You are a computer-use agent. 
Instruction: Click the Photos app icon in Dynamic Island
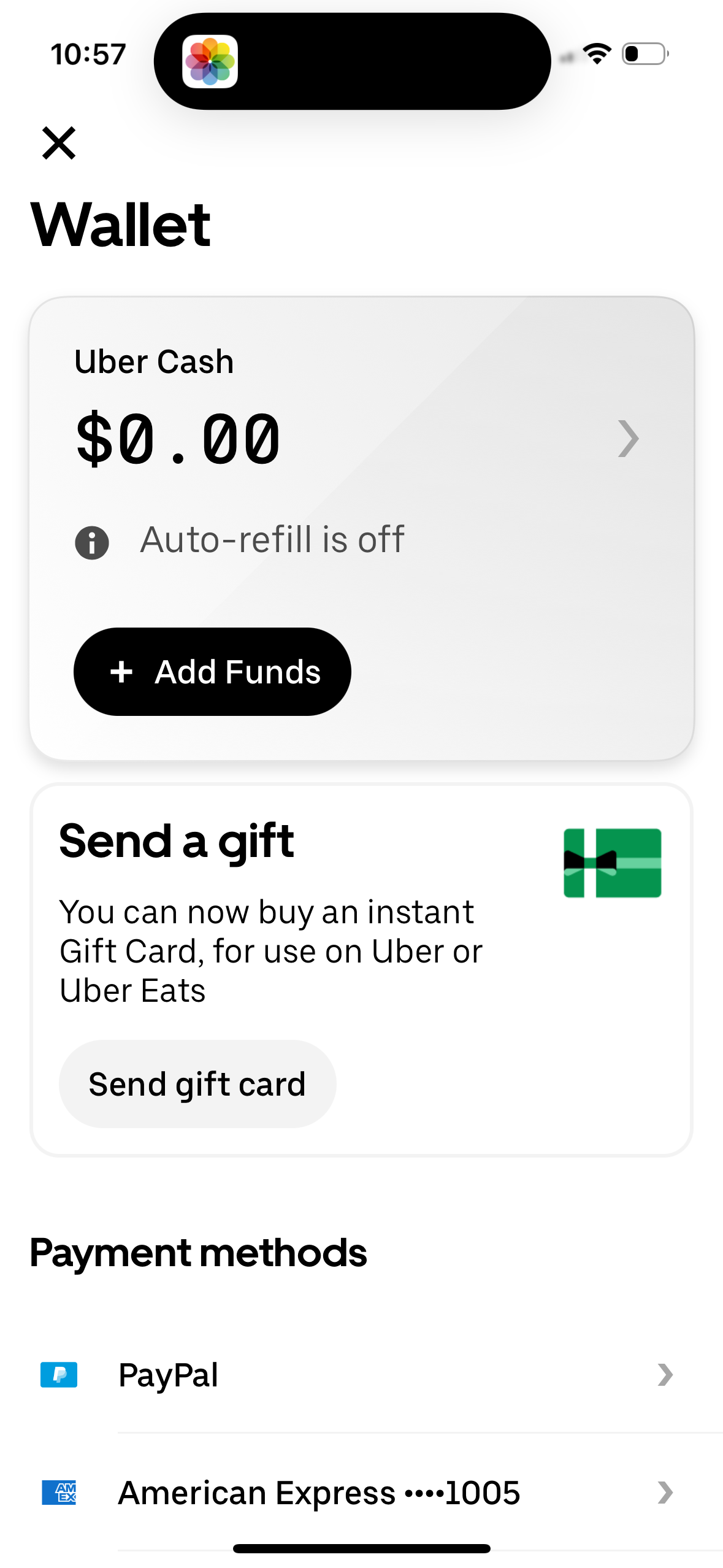click(x=211, y=61)
